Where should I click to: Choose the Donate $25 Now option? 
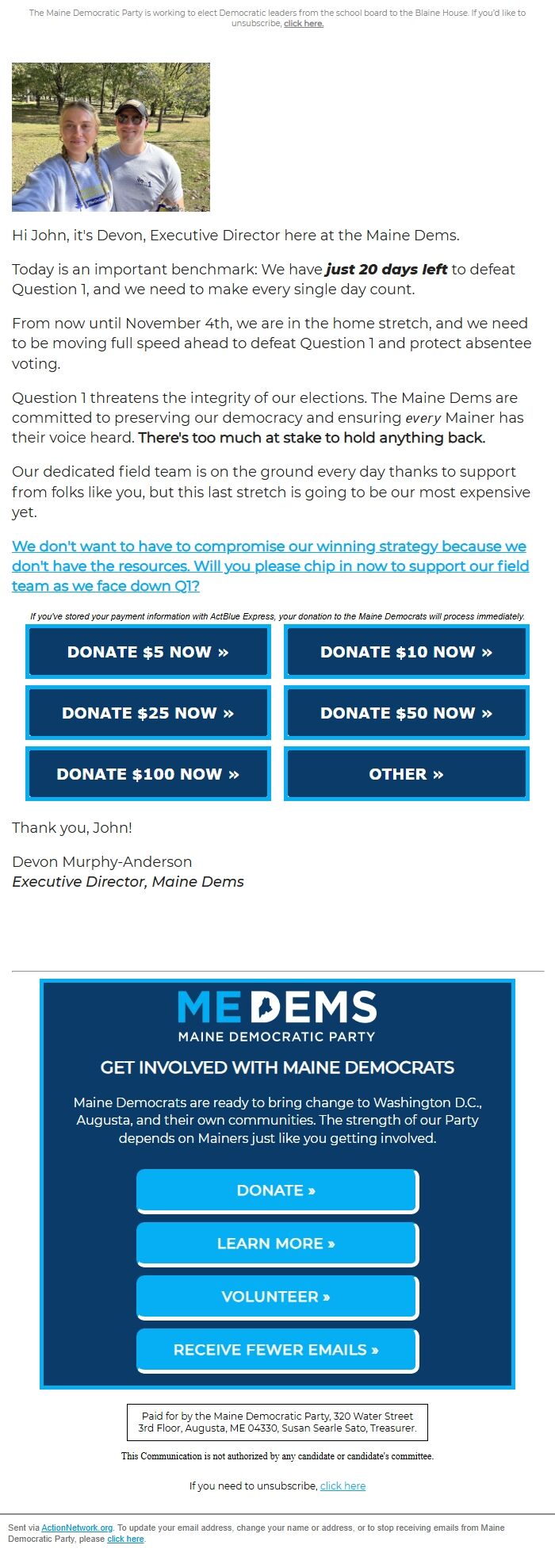148,713
